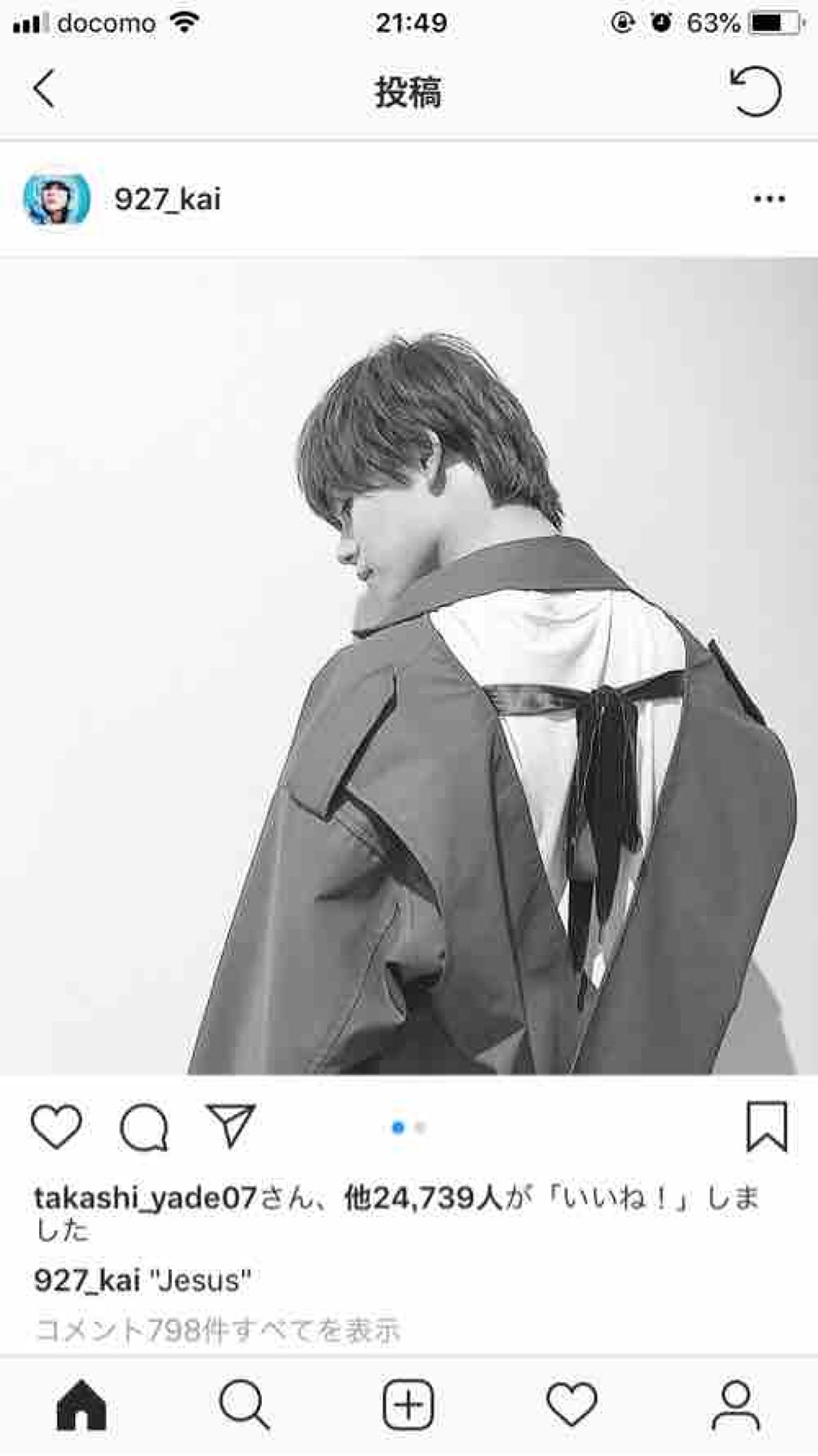
Task: Bookmark this post to saved
Action: 766,1127
